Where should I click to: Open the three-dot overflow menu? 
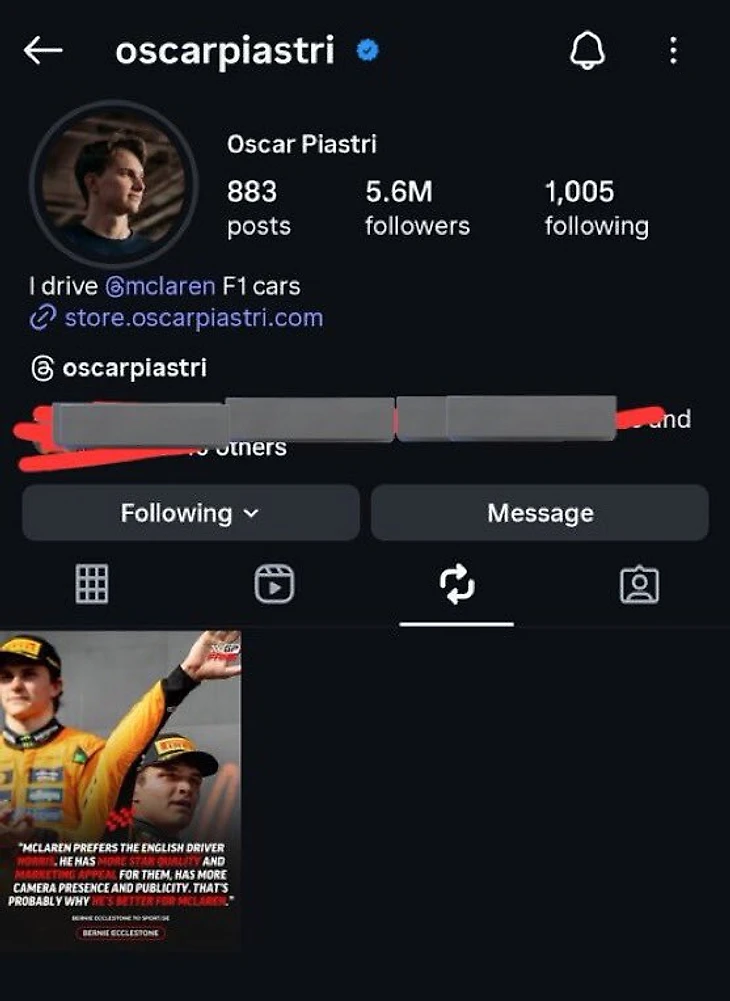coord(673,51)
